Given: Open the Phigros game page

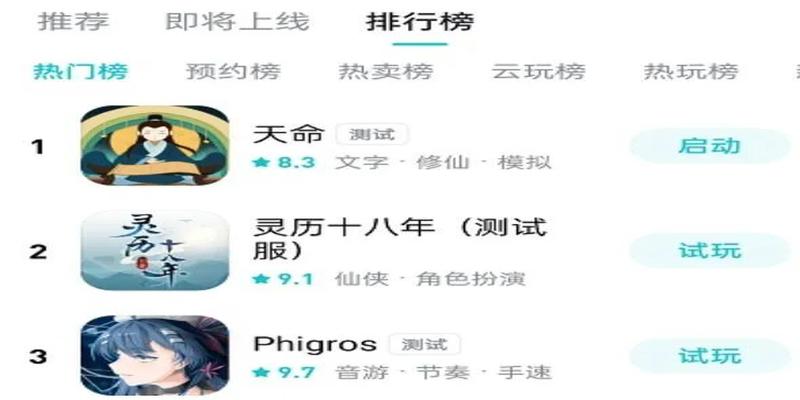Looking at the screenshot, I should coord(314,344).
